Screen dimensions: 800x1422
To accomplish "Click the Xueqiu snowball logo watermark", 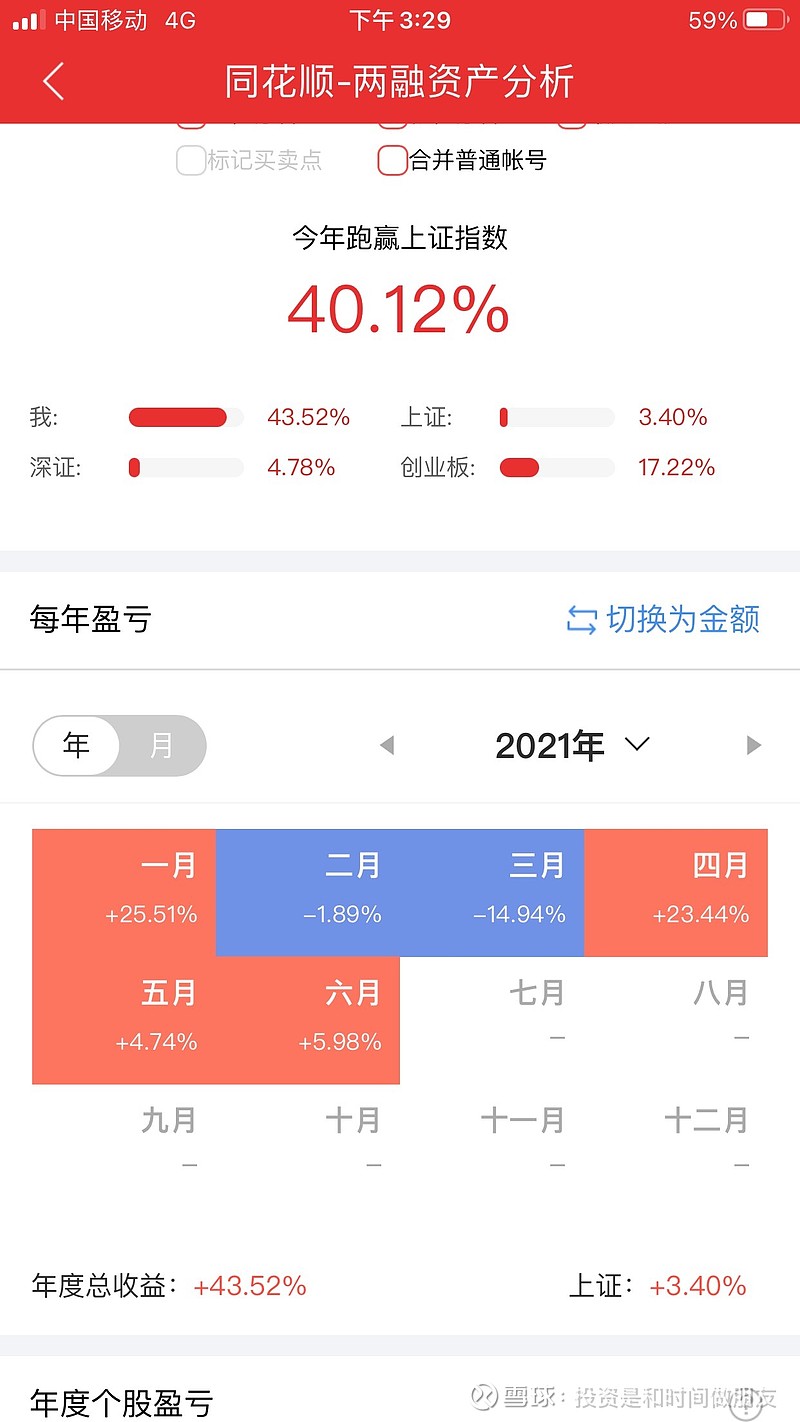I will tap(484, 1397).
